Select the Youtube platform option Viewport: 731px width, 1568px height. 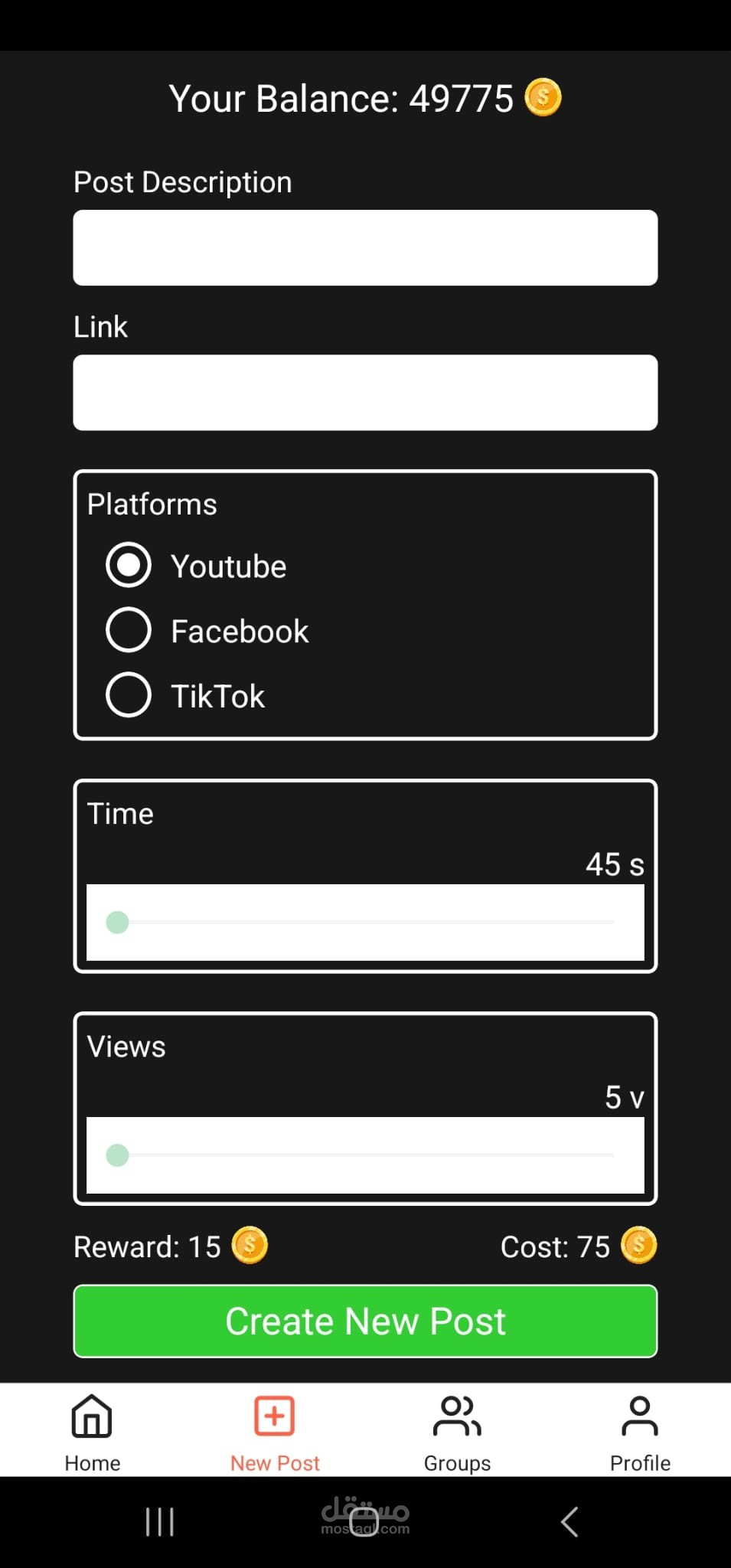129,565
